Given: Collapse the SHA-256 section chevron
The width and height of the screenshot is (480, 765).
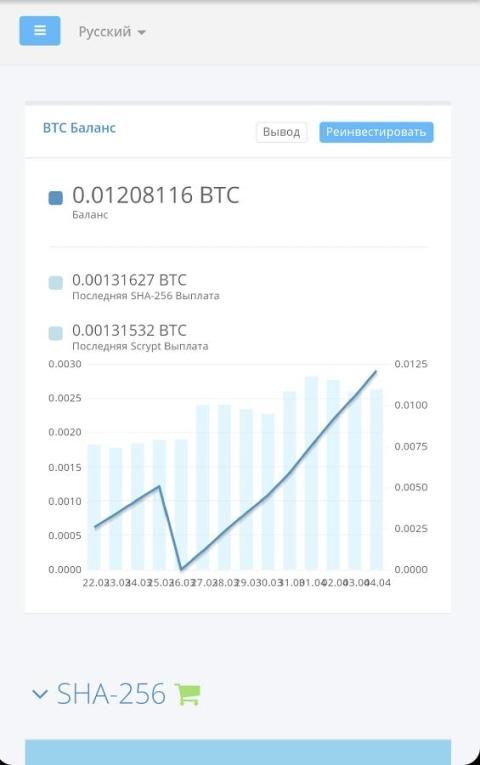Looking at the screenshot, I should (x=40, y=694).
